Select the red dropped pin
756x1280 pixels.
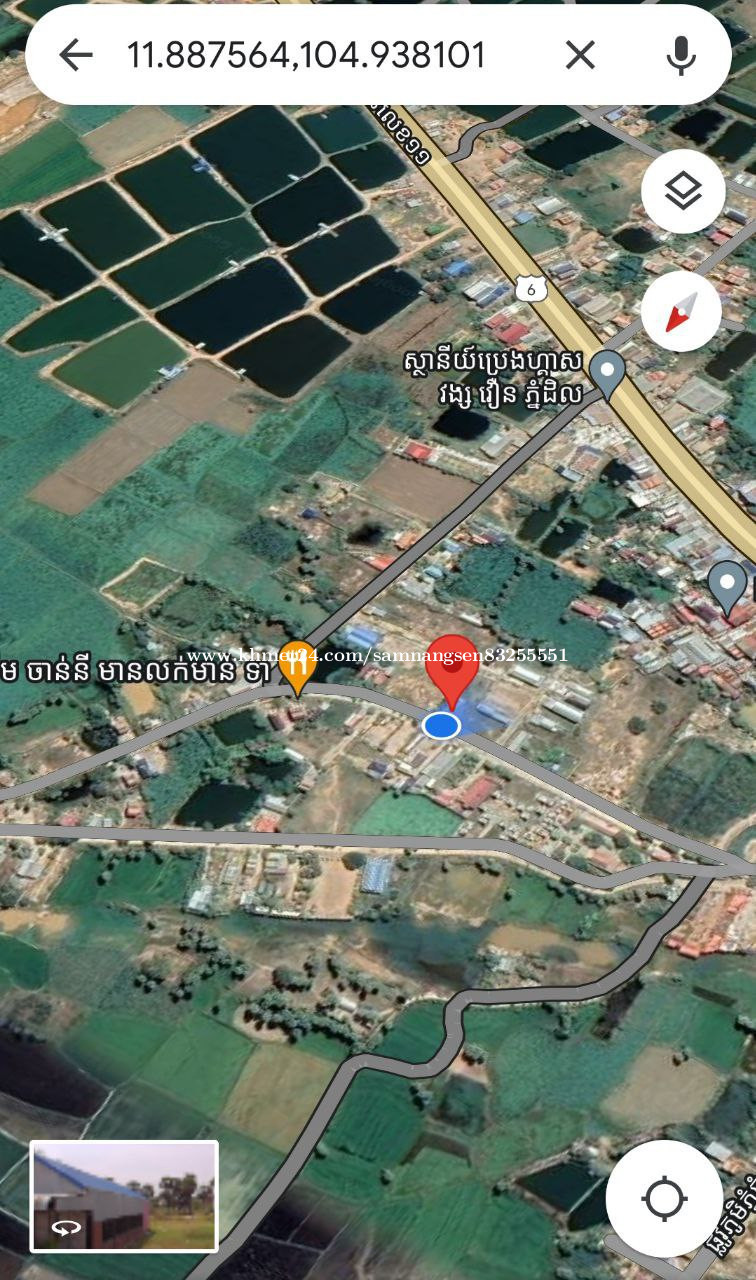coord(452,668)
